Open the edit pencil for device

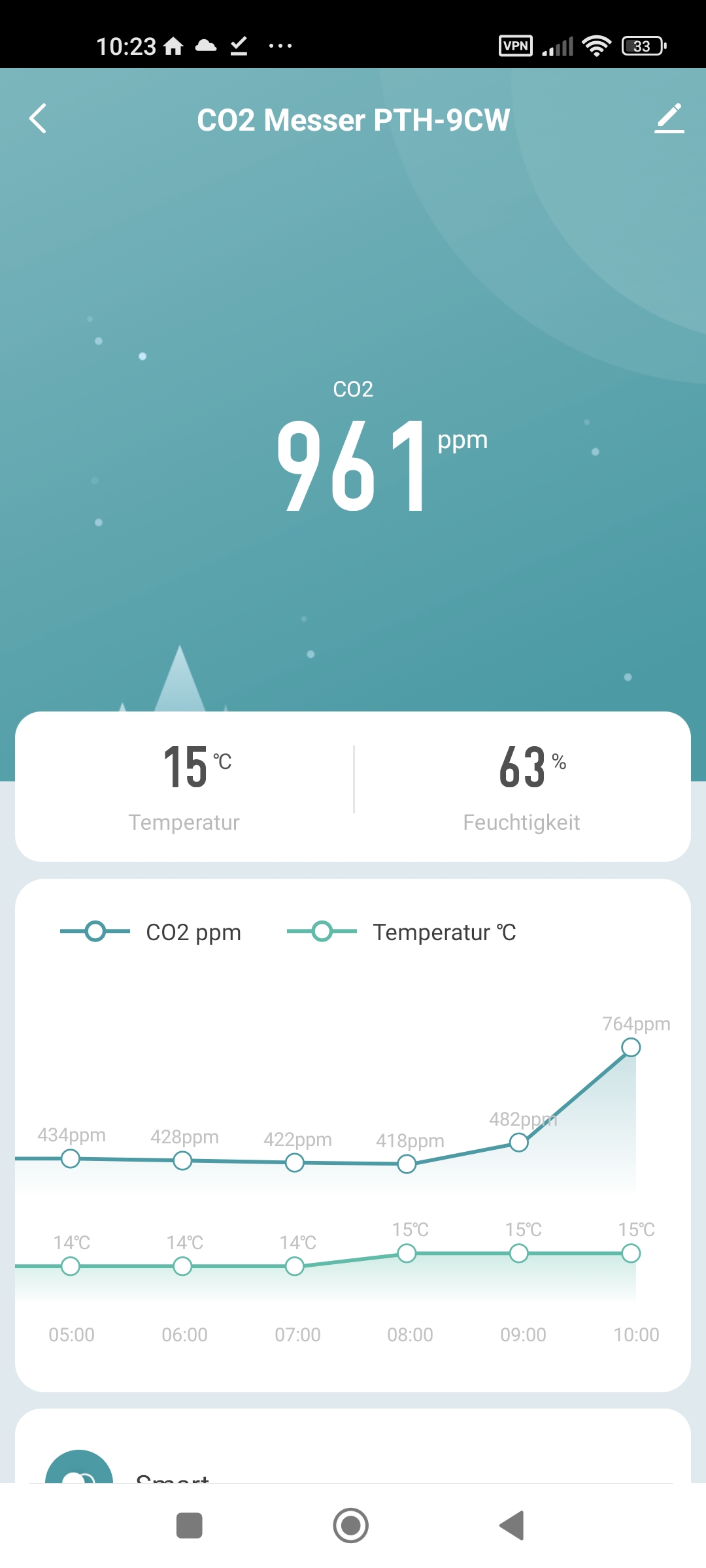(x=669, y=119)
